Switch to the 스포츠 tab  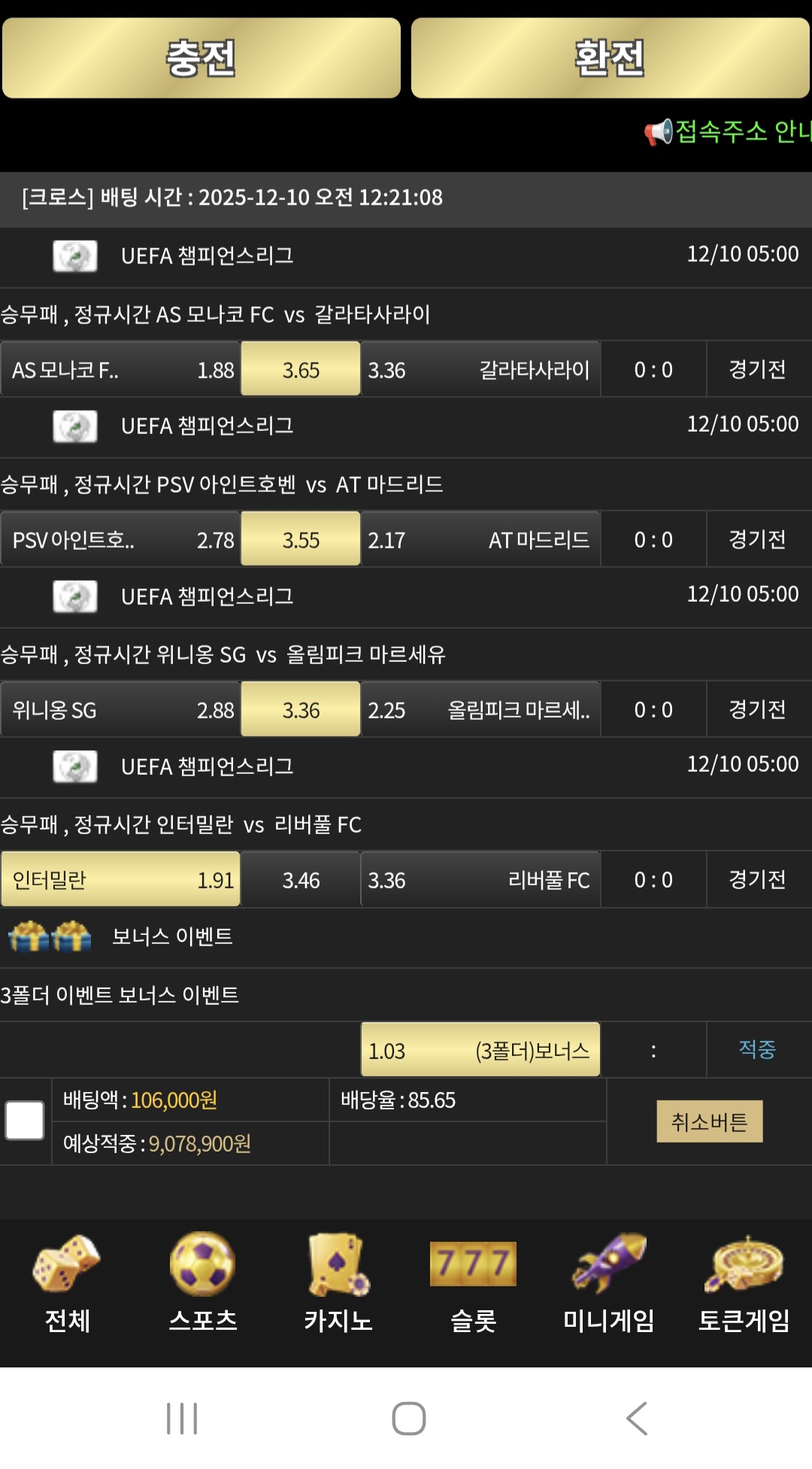pyautogui.click(x=203, y=1282)
